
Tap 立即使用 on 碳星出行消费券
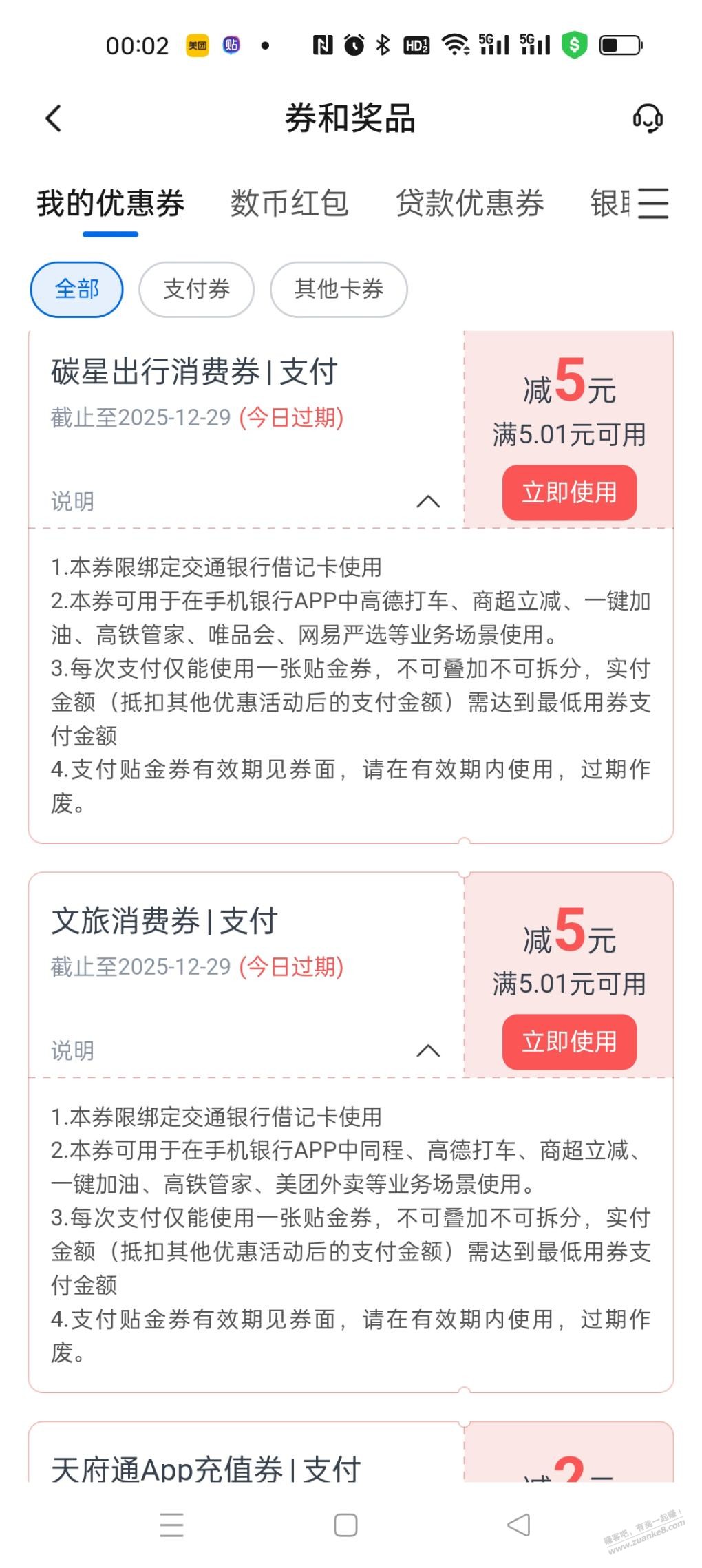569,493
